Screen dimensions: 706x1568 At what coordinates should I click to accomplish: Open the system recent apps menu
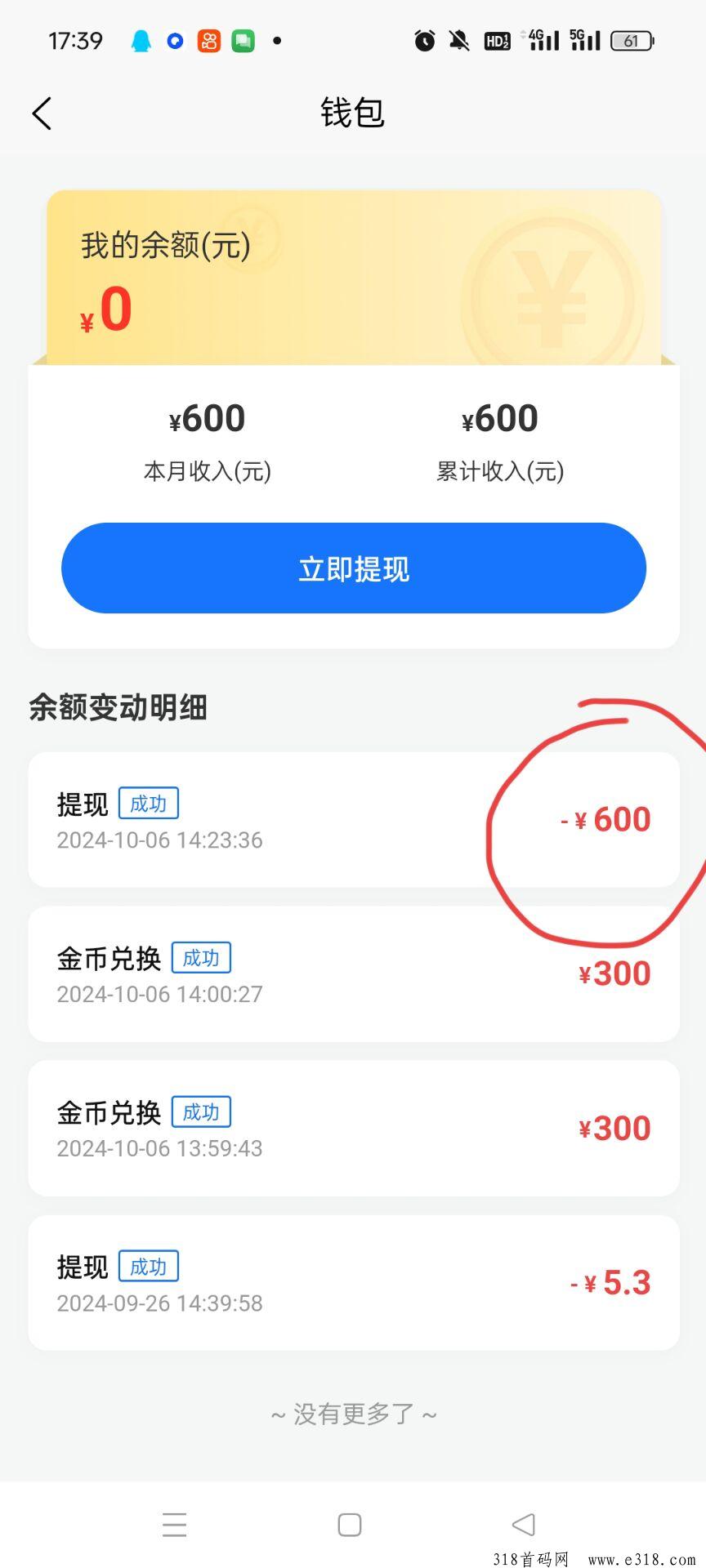(x=174, y=1525)
